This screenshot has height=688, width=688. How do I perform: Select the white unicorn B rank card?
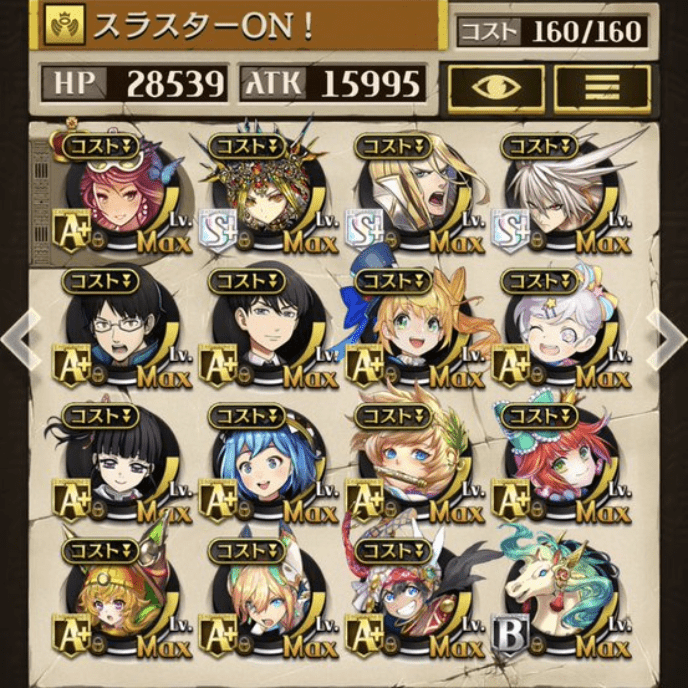pos(560,598)
